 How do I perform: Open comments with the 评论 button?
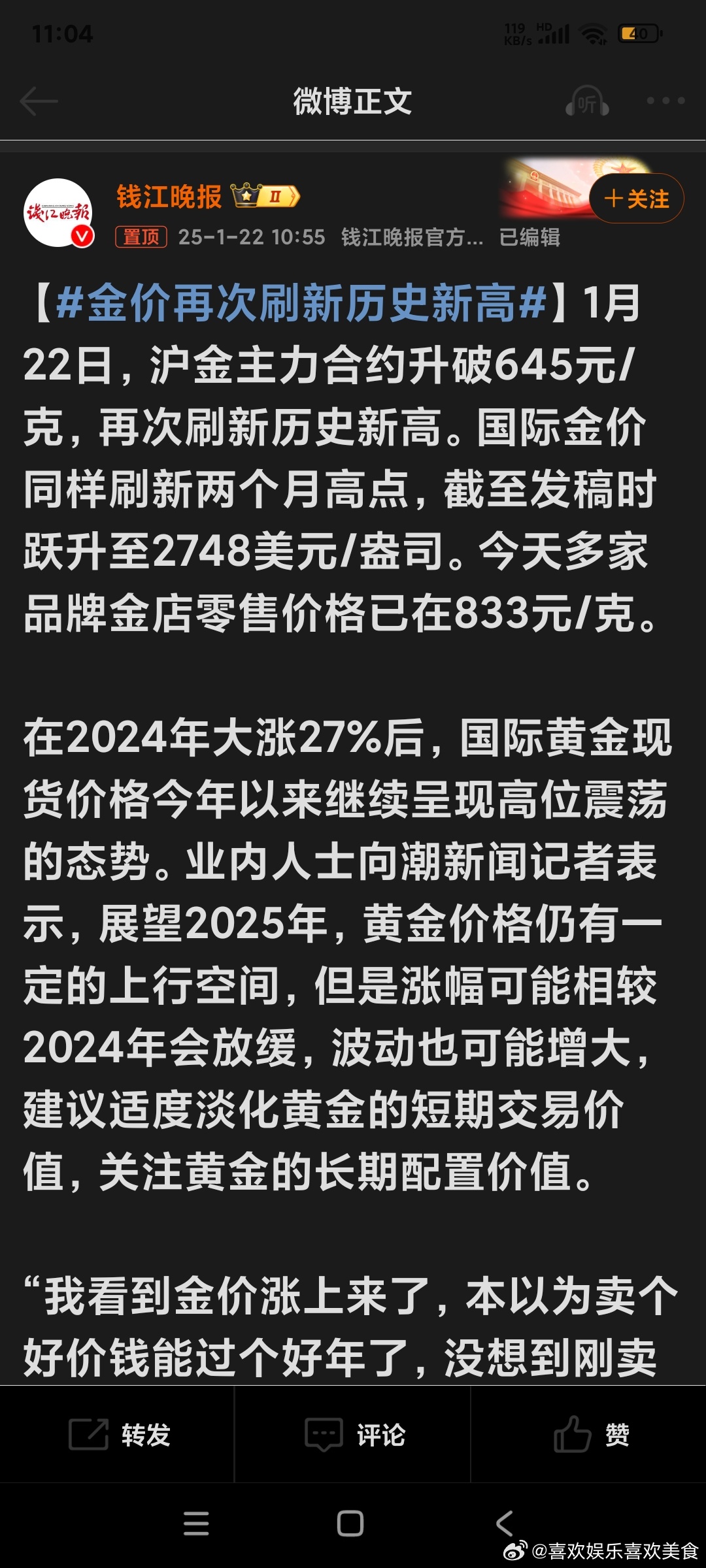pyautogui.click(x=355, y=1435)
